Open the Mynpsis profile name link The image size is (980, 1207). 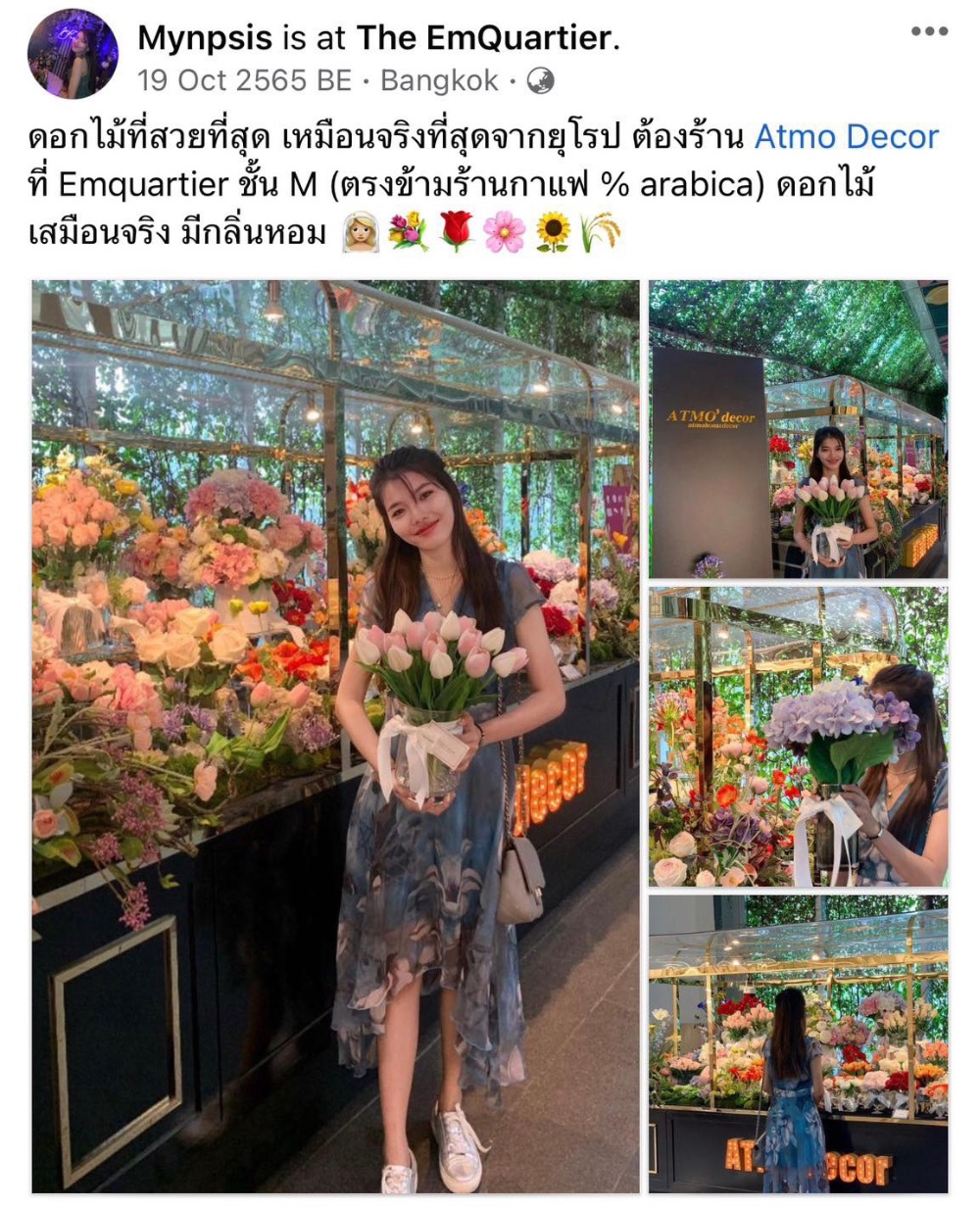(205, 38)
